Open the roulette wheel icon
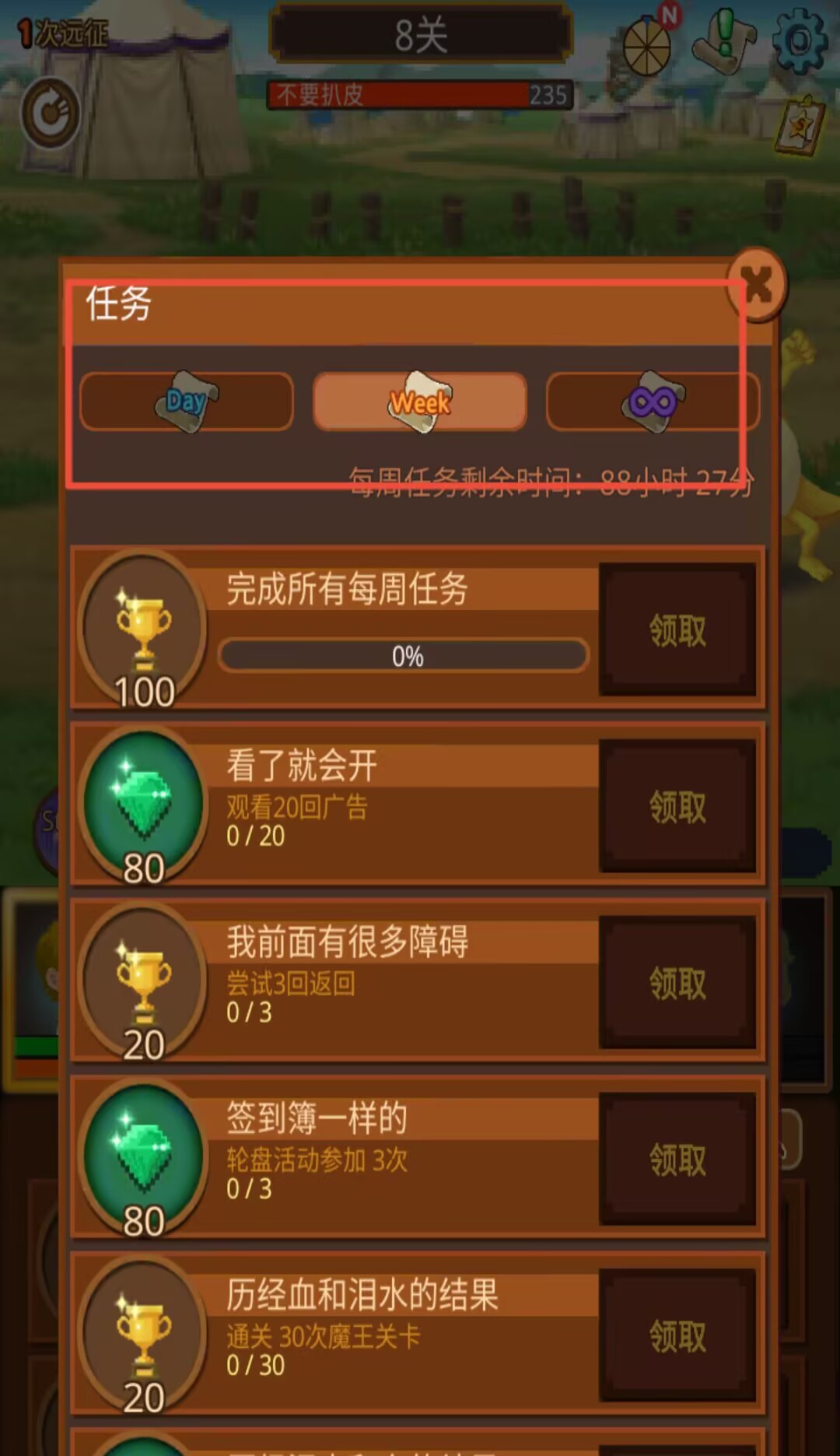Viewport: 840px width, 1456px height. [647, 47]
